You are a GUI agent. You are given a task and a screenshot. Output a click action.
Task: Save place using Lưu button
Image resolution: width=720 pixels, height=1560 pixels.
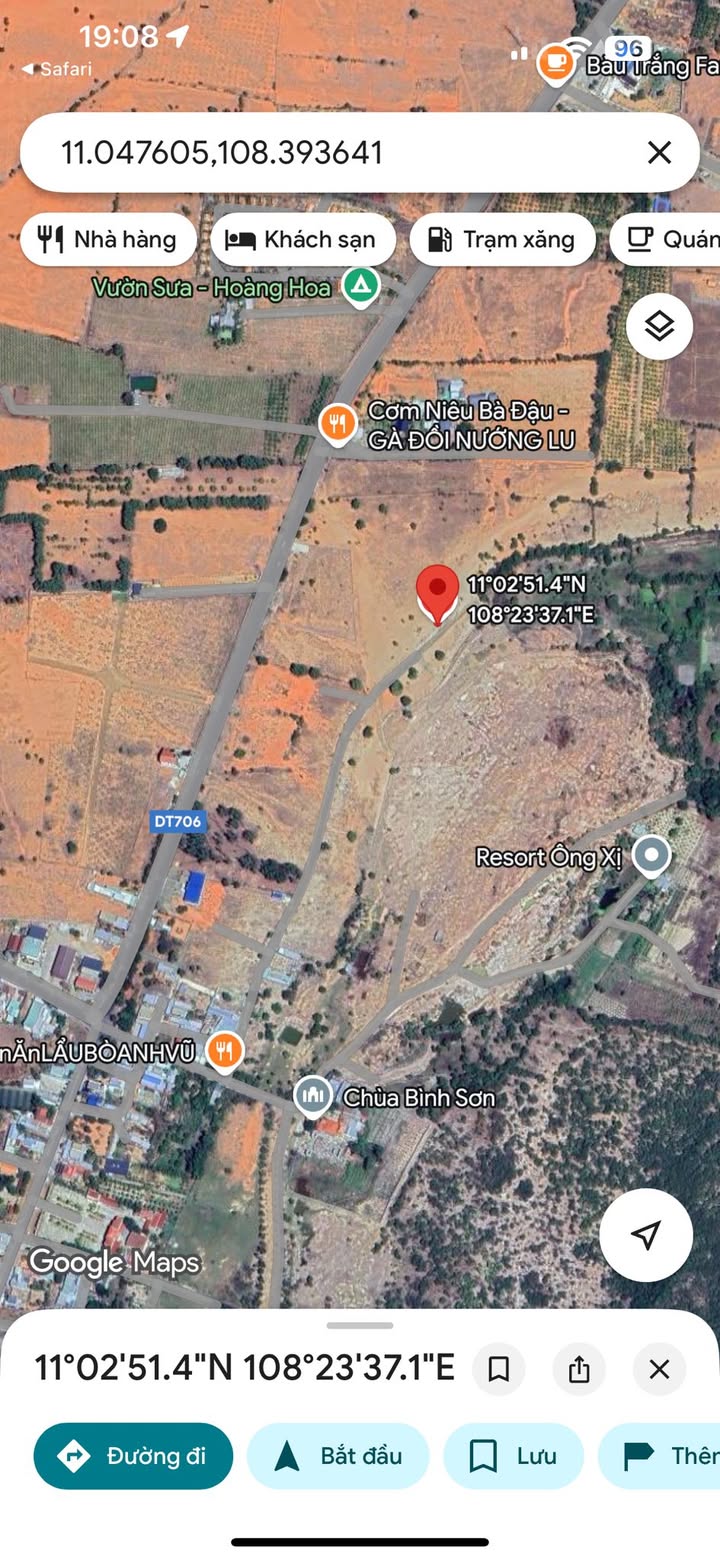(513, 1456)
